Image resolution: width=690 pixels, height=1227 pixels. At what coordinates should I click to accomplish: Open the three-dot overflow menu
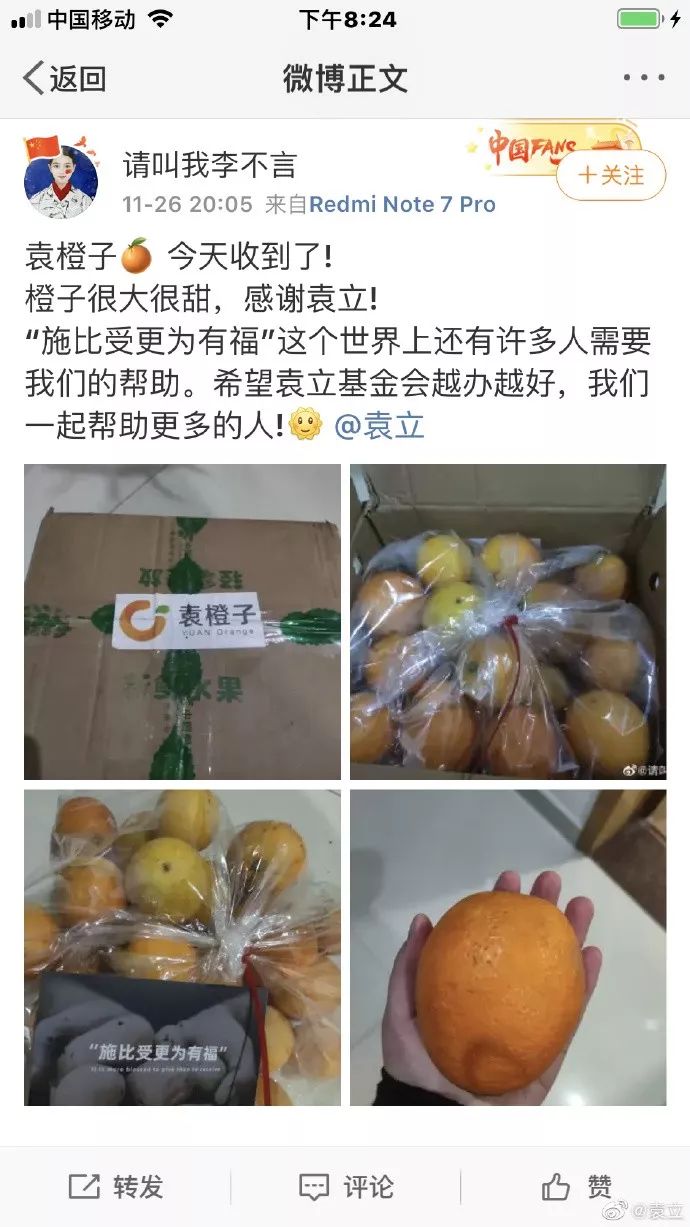(x=643, y=78)
